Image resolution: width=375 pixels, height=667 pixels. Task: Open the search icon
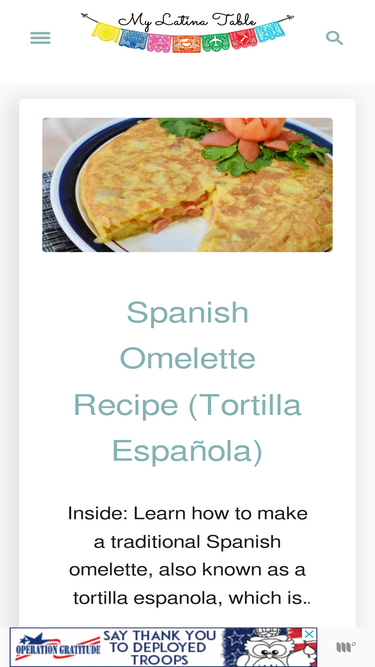coord(335,38)
